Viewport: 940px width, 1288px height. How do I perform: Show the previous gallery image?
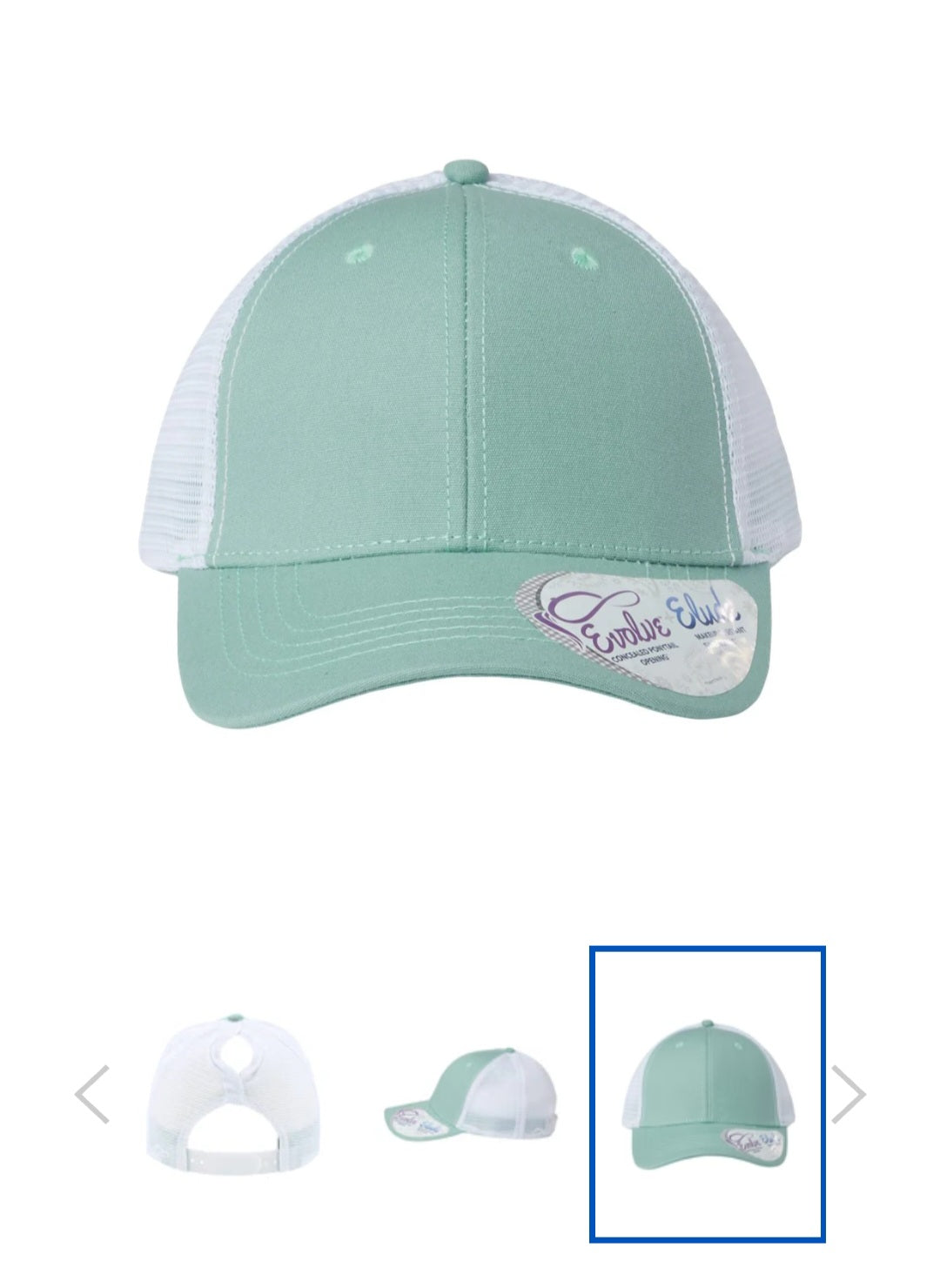(92, 1094)
